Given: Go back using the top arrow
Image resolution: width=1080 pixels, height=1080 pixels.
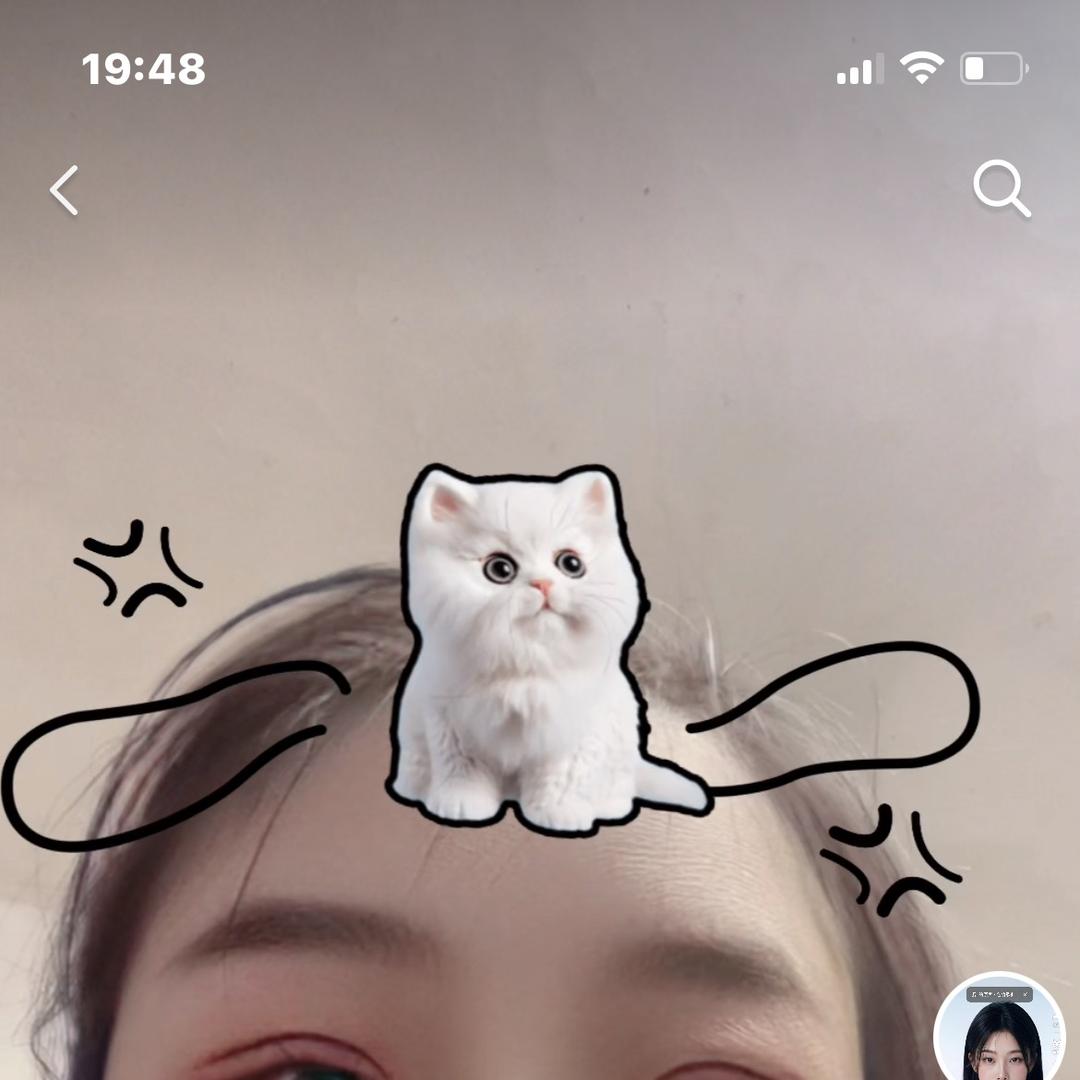Looking at the screenshot, I should [x=65, y=190].
